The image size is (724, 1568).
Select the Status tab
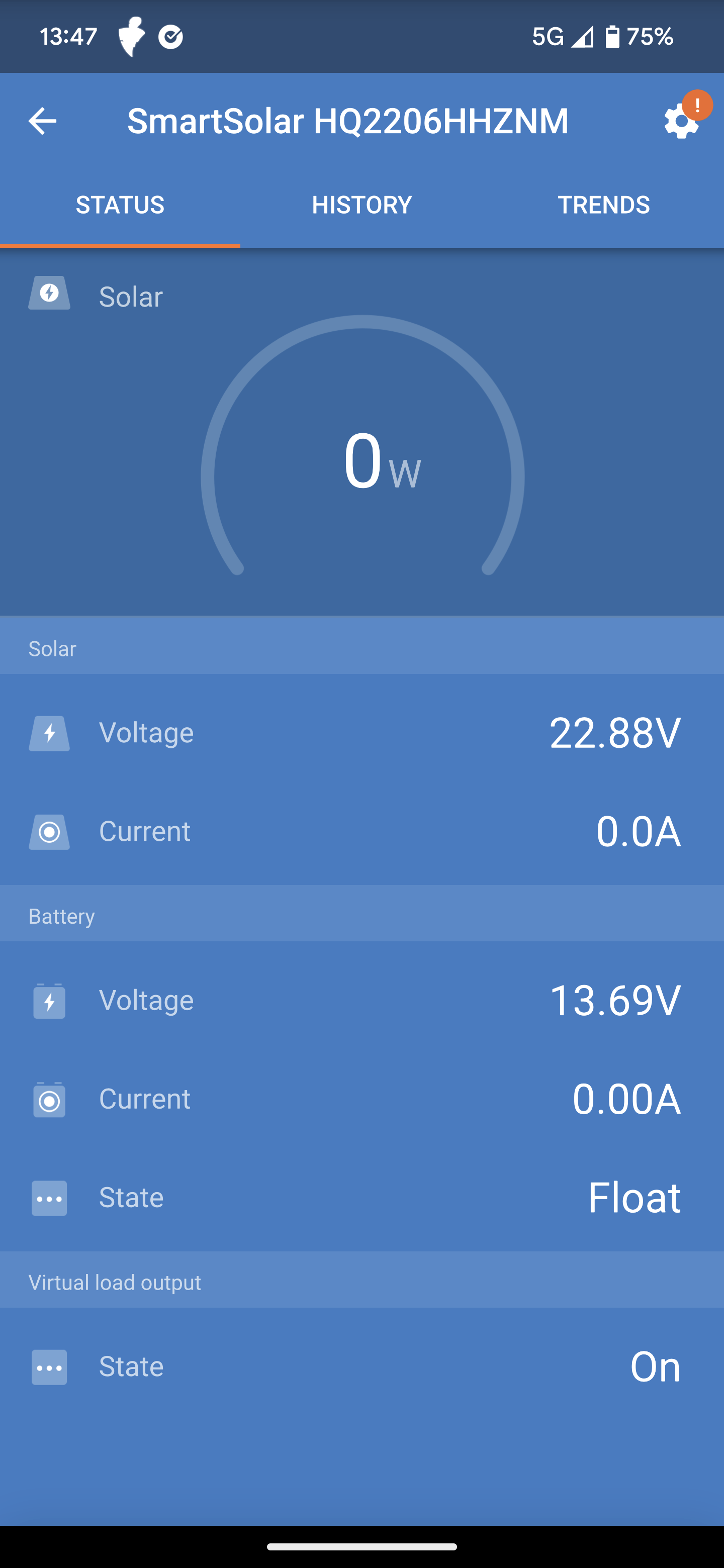(120, 205)
